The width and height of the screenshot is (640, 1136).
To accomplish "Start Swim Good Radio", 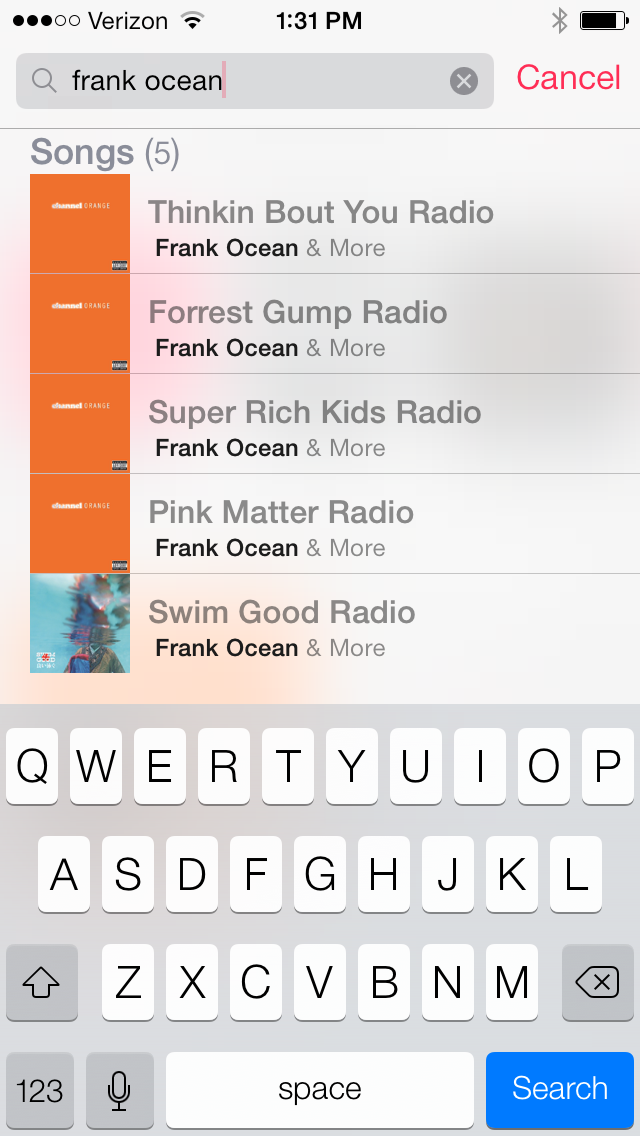I will click(x=320, y=624).
